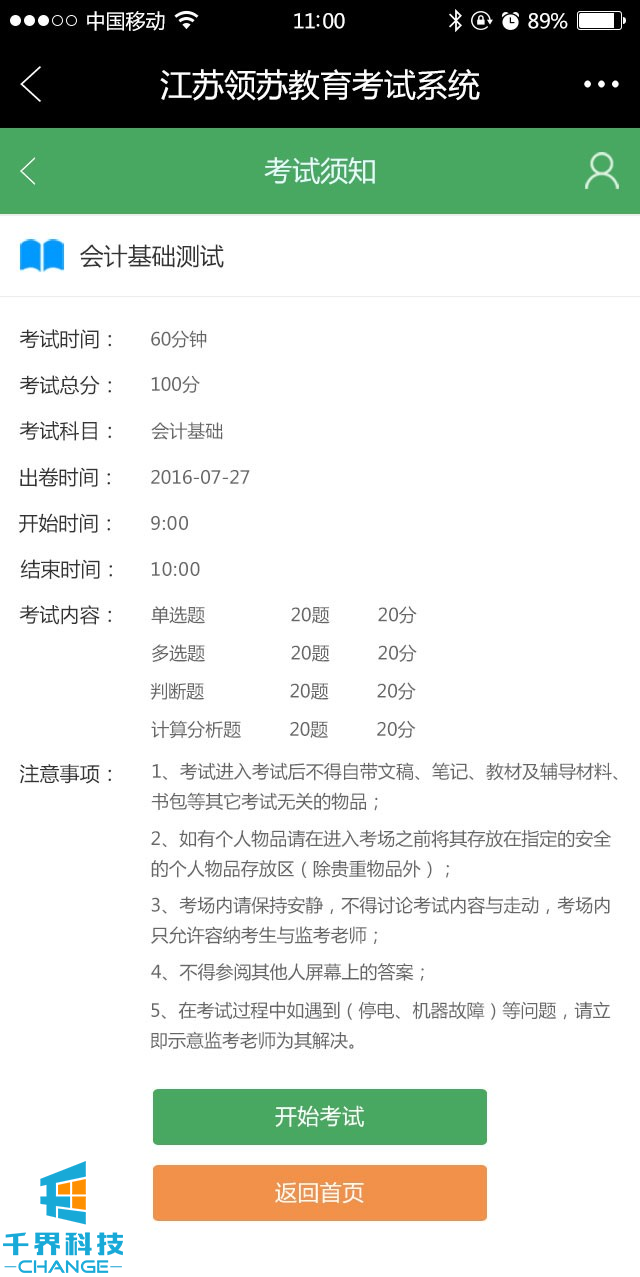Start the exam with 开始考试 button
Viewport: 640px width, 1277px height.
[319, 1117]
